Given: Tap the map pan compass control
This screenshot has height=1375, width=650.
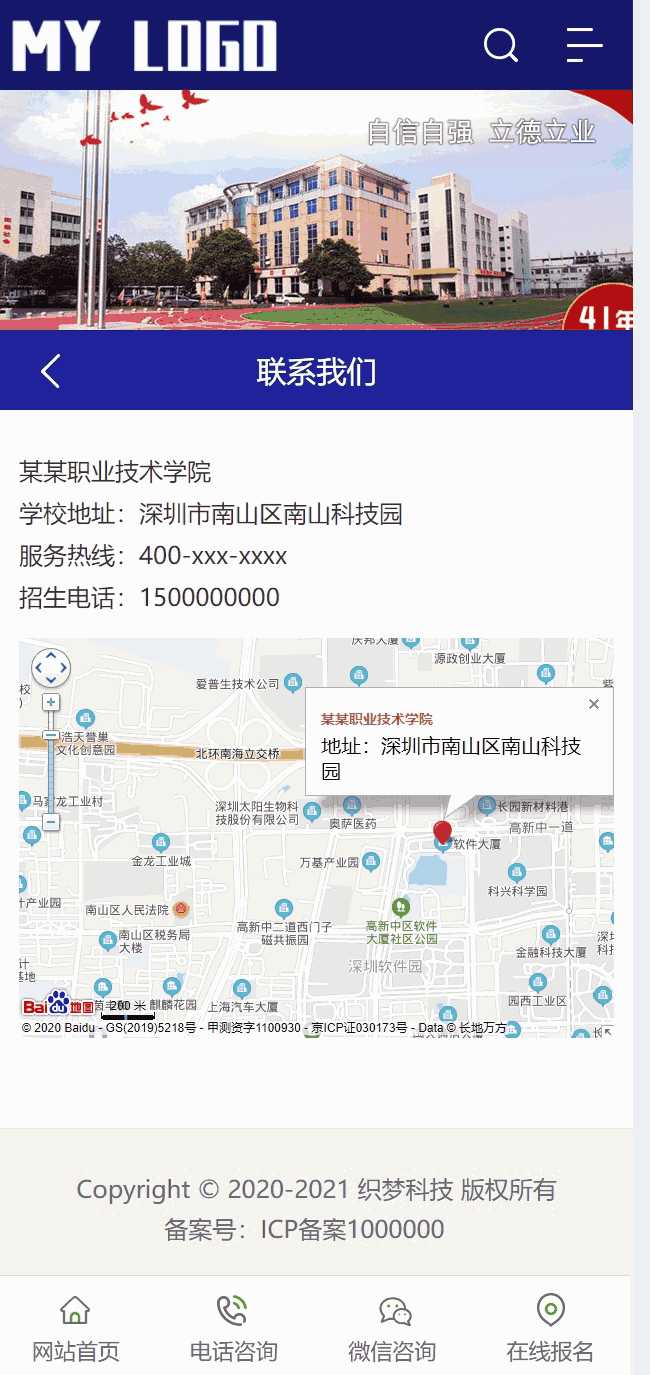Looking at the screenshot, I should pyautogui.click(x=51, y=667).
